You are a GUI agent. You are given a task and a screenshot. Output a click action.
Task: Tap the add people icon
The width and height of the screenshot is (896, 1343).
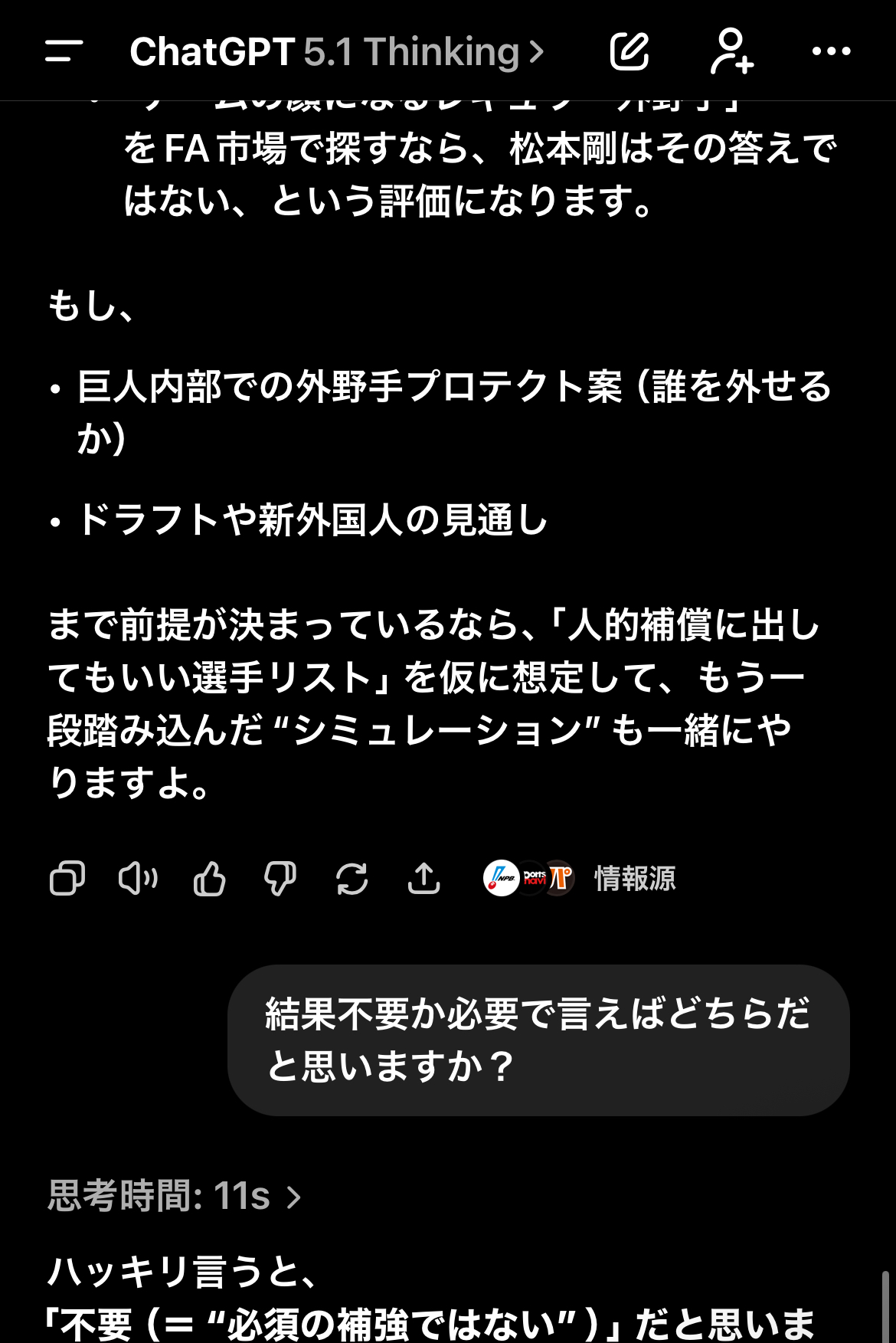click(x=731, y=52)
